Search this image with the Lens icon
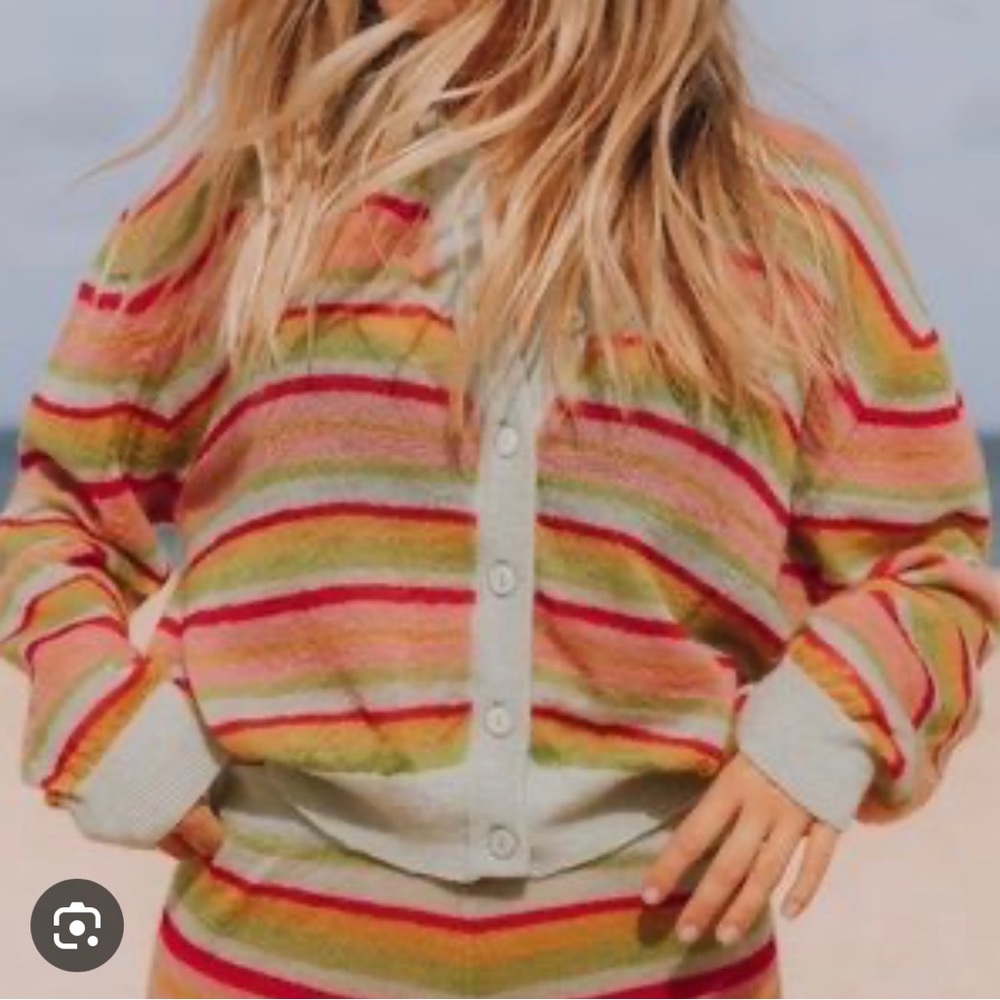Image resolution: width=1000 pixels, height=1000 pixels. pyautogui.click(x=77, y=925)
